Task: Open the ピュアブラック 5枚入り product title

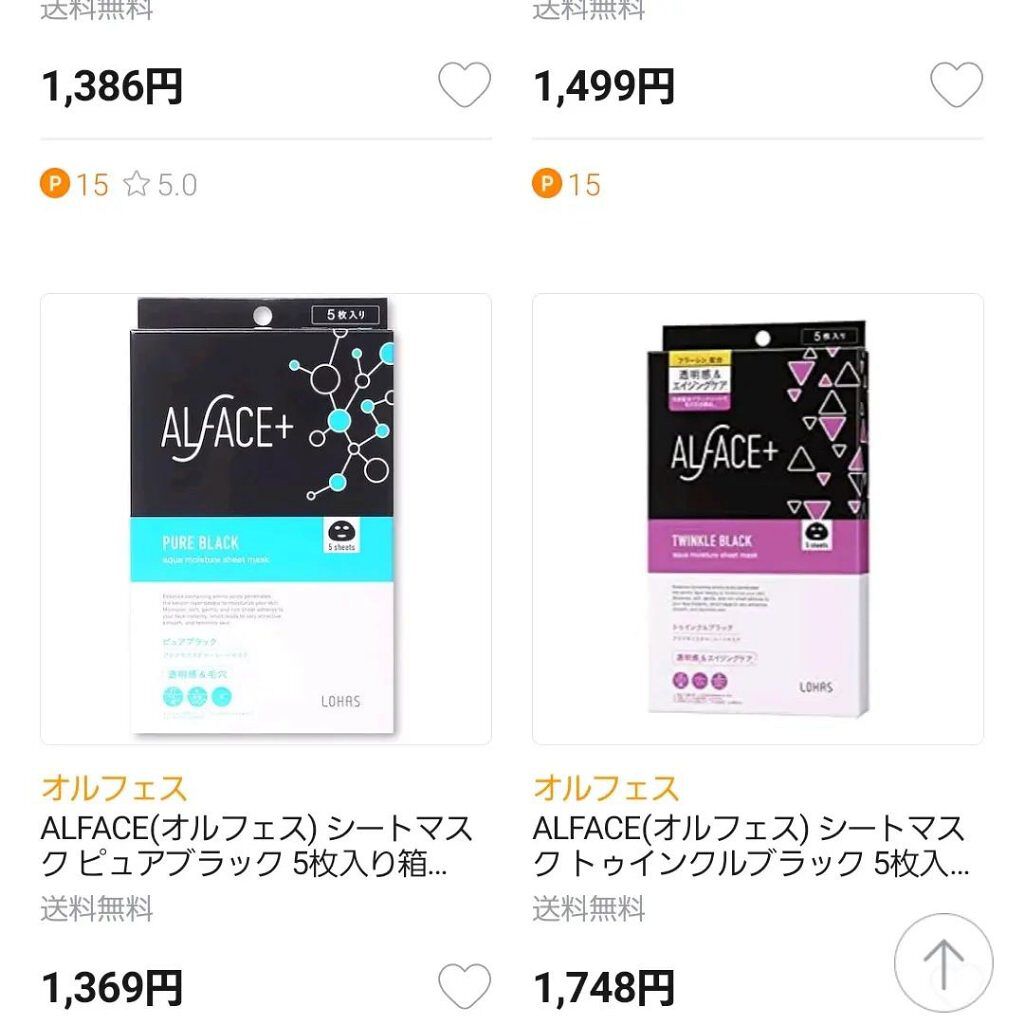Action: [x=257, y=845]
